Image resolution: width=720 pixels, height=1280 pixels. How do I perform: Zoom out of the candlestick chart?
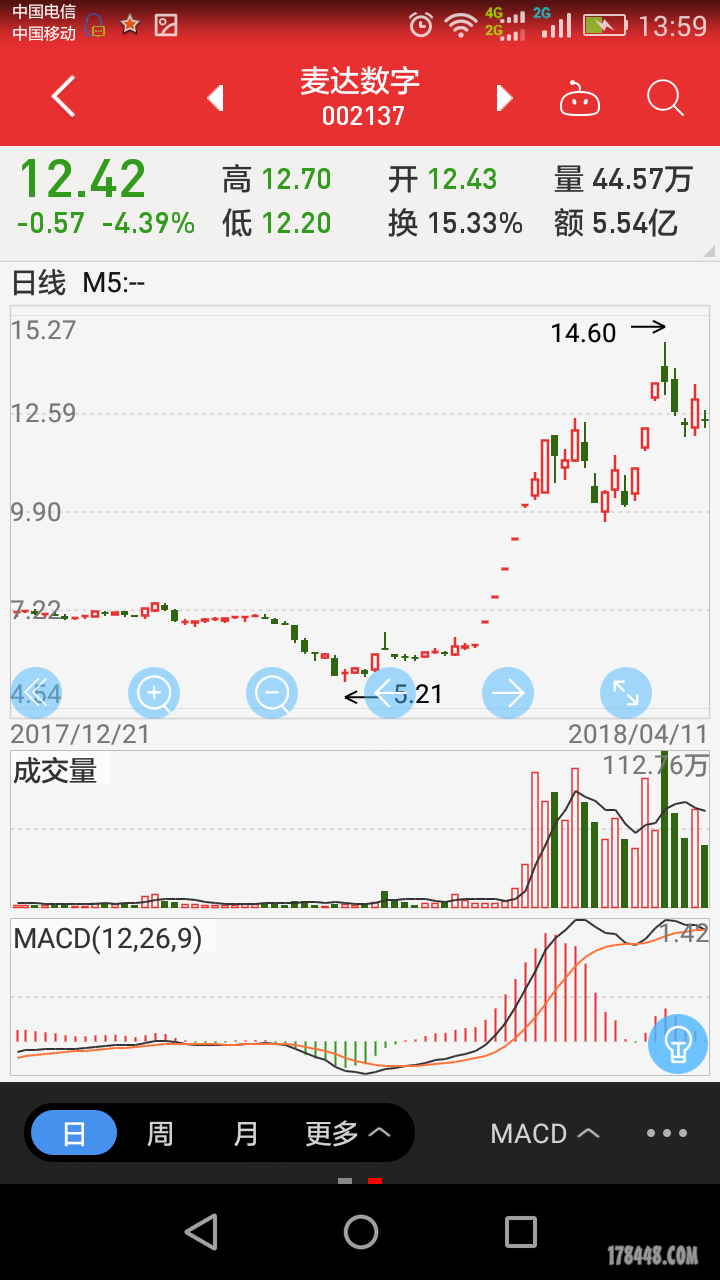[272, 692]
